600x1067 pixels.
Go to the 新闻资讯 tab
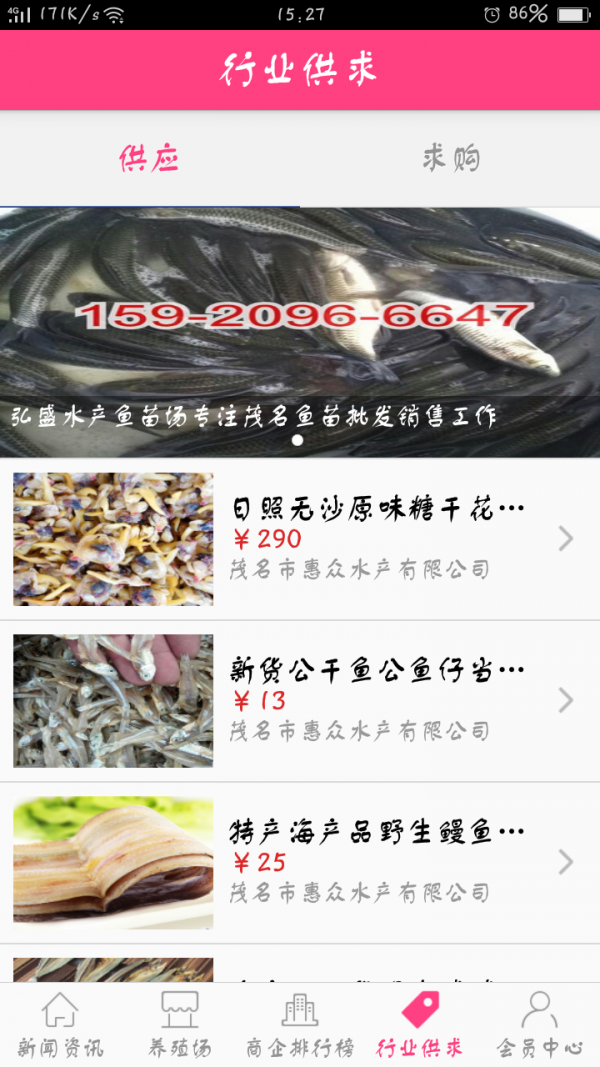pyautogui.click(x=60, y=1025)
